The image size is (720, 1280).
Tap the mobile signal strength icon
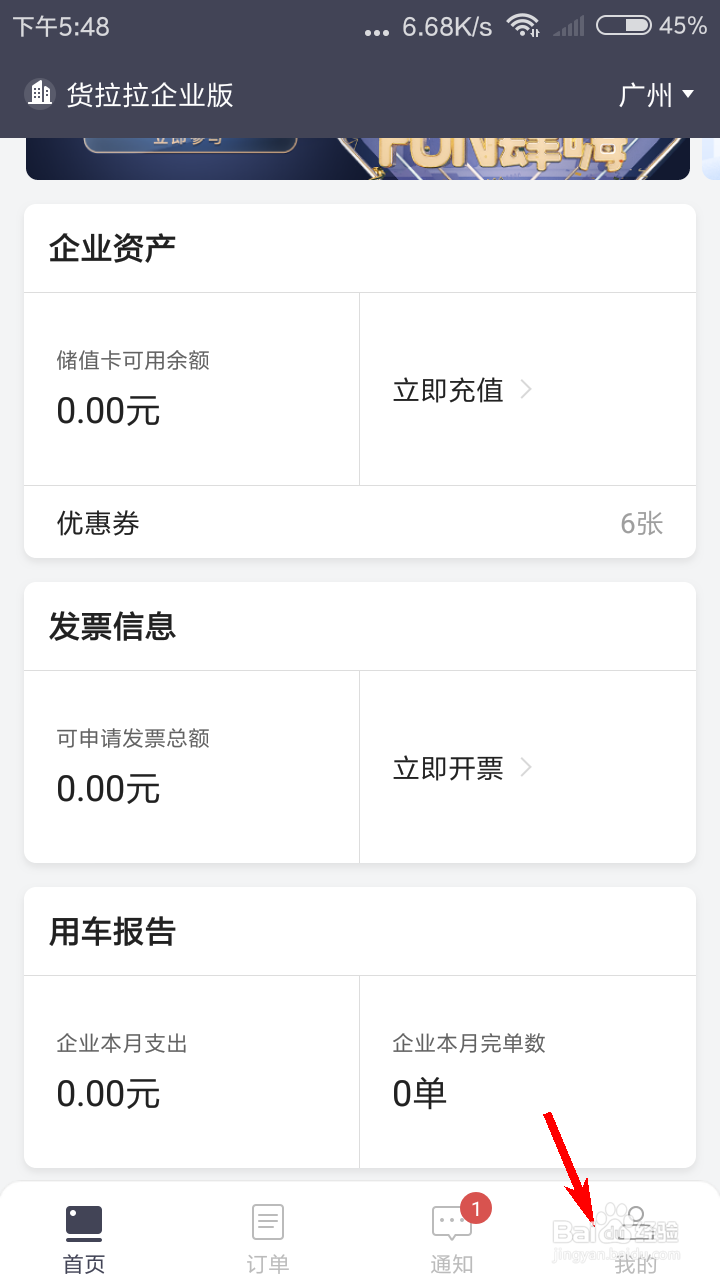click(567, 30)
